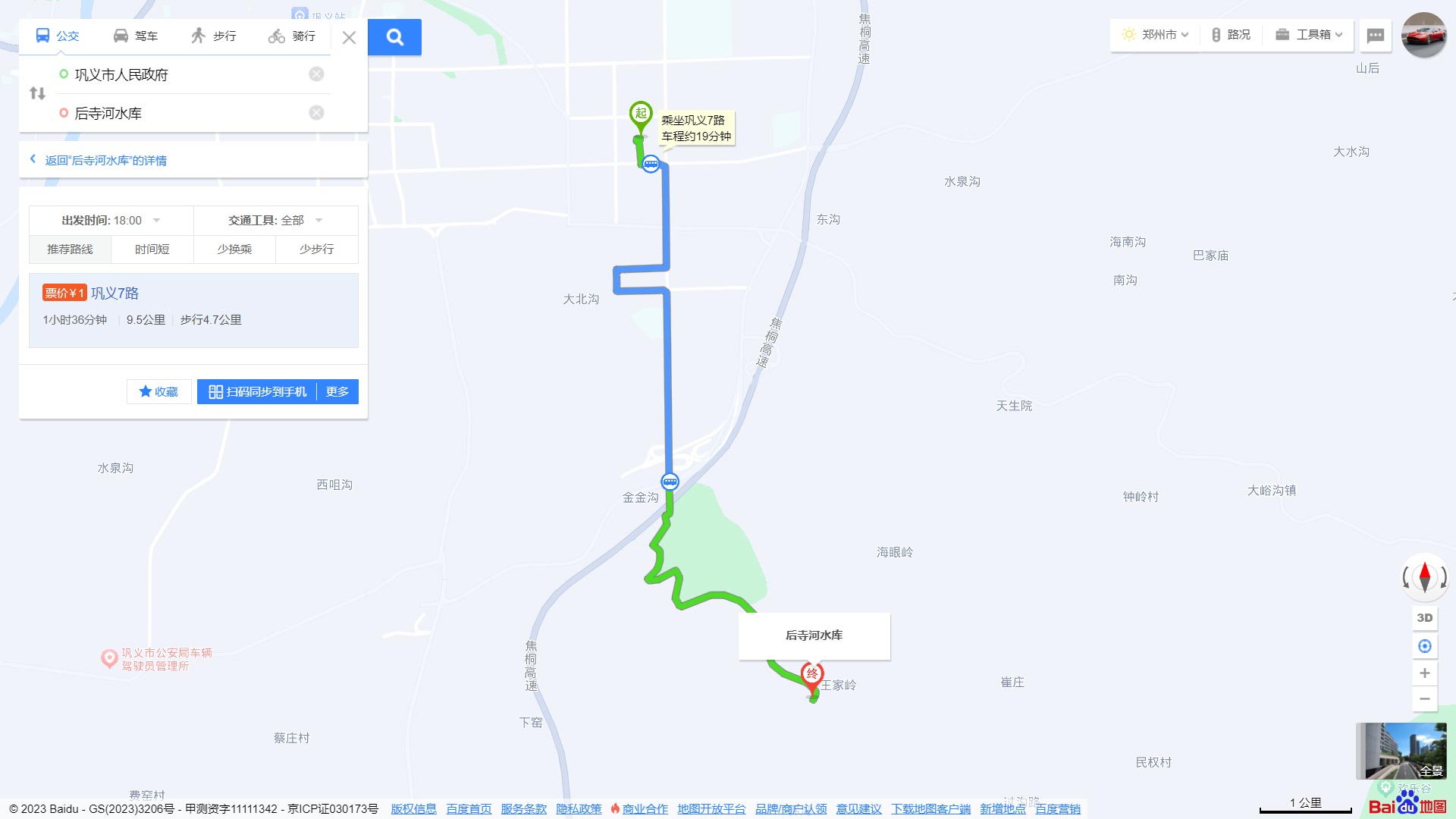Switch to the 驾车 driving mode tab
The image size is (1456, 819).
(136, 36)
